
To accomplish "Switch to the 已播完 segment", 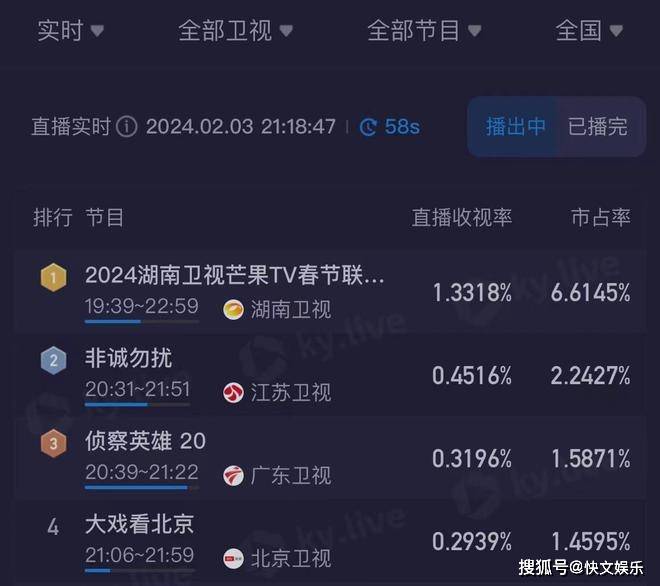I will click(x=597, y=126).
